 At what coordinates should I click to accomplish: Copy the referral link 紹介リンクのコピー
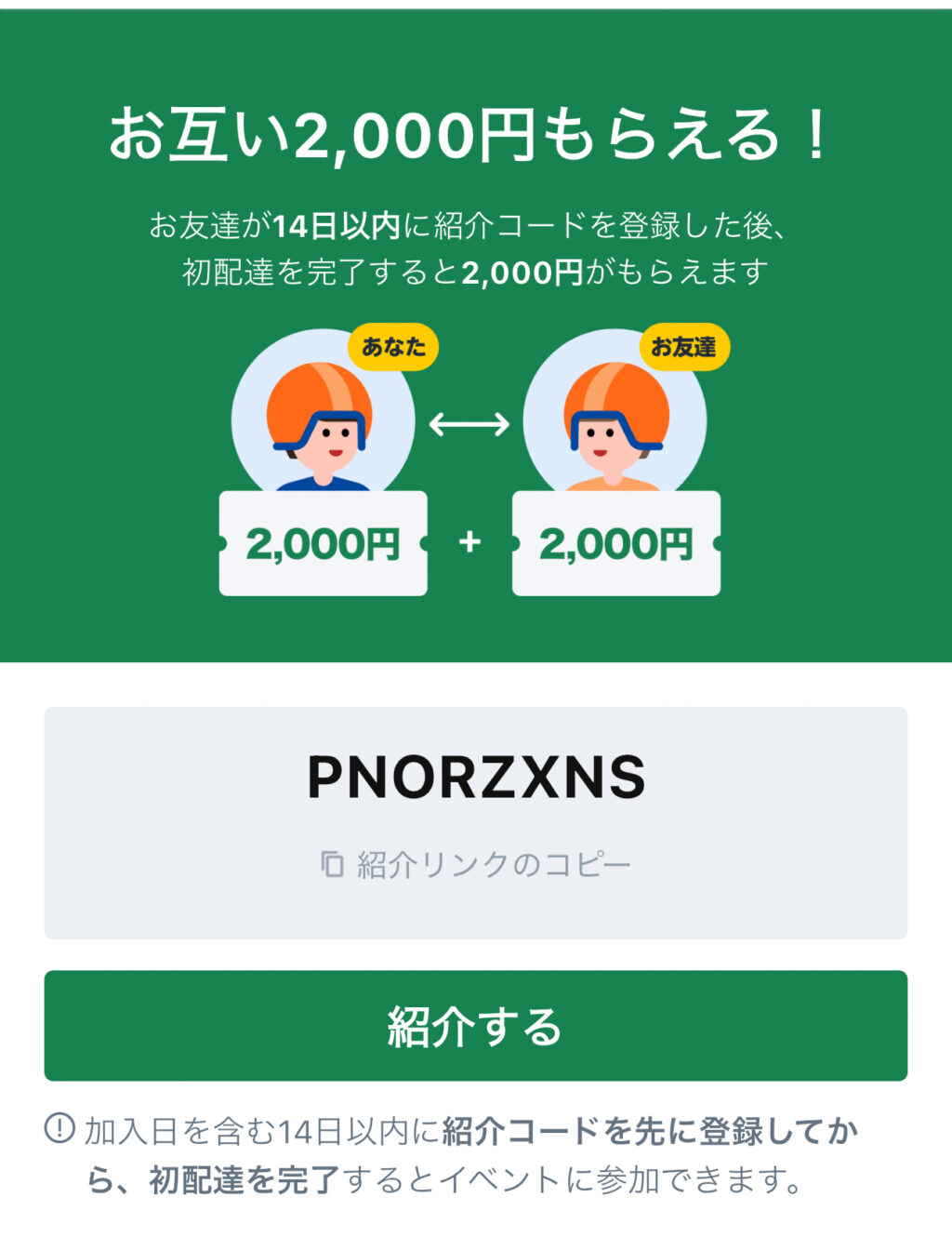[476, 864]
